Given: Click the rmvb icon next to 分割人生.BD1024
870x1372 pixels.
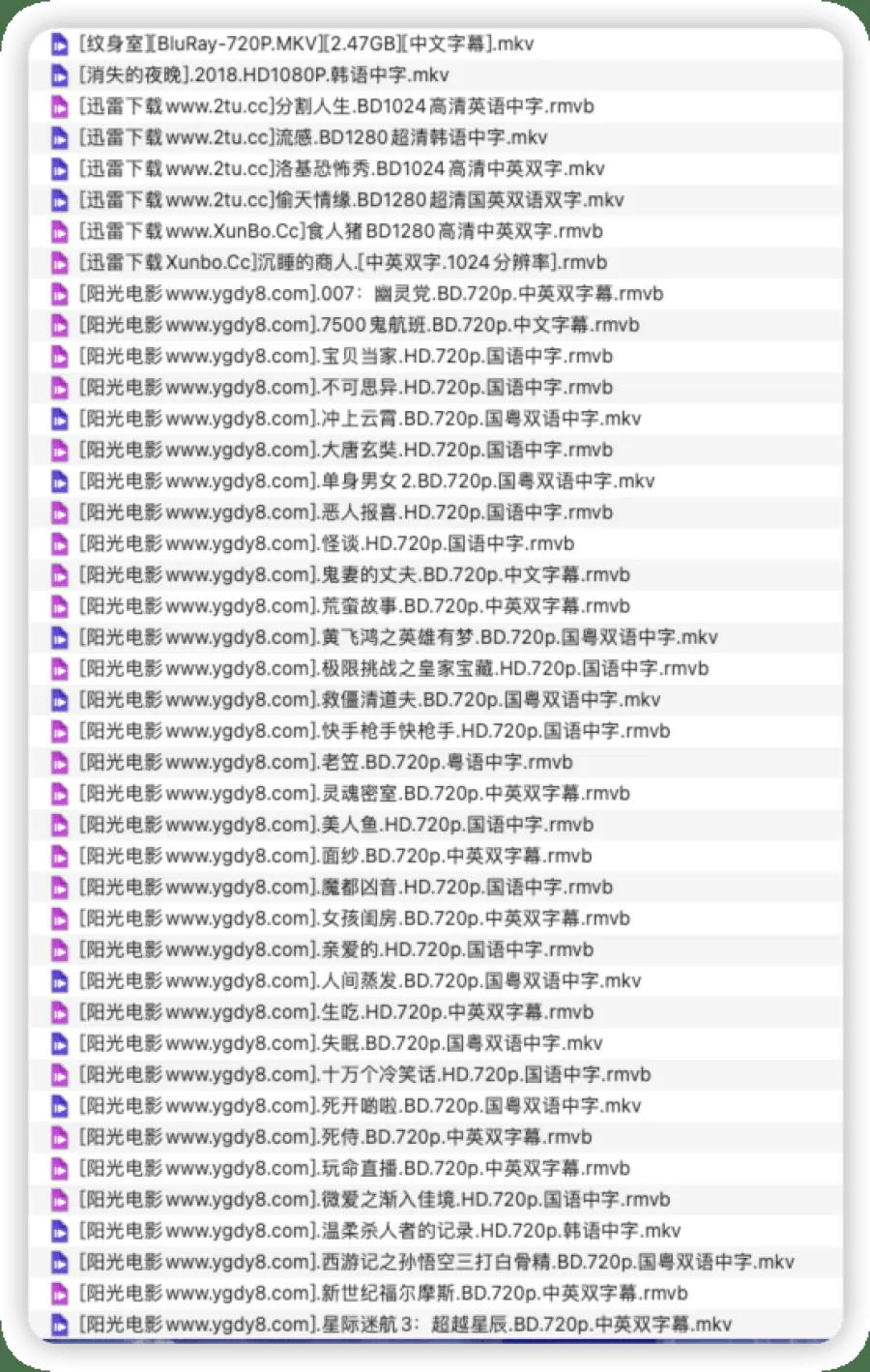Looking at the screenshot, I should click(x=60, y=106).
